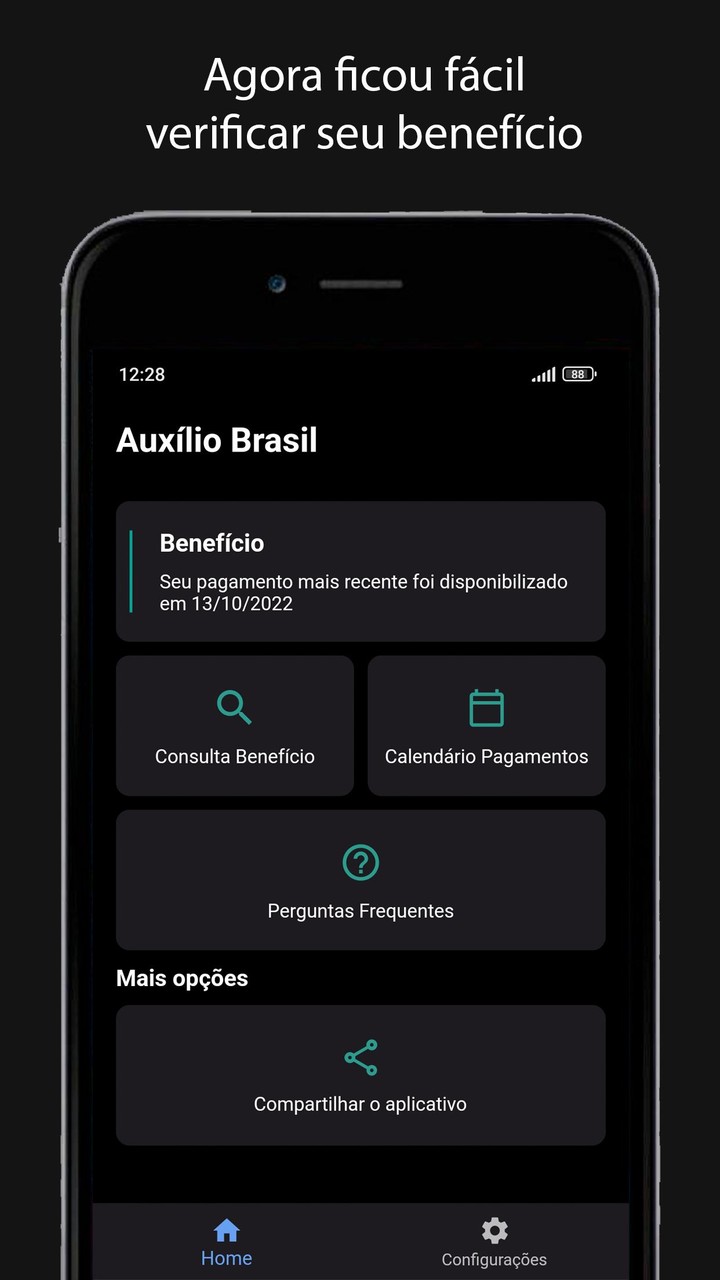
Task: Select the home icon in bottom navigation
Action: [226, 1230]
